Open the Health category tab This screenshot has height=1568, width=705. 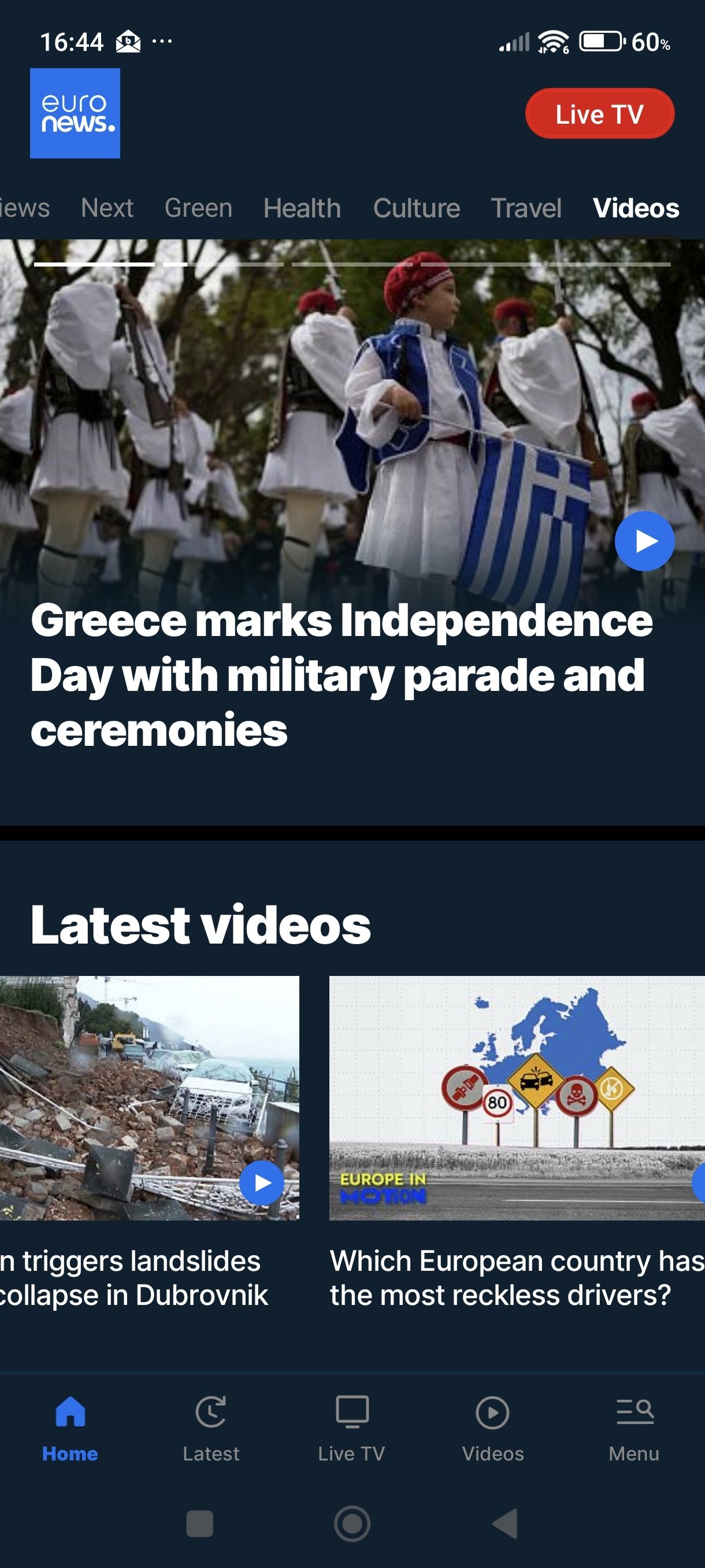pyautogui.click(x=302, y=208)
